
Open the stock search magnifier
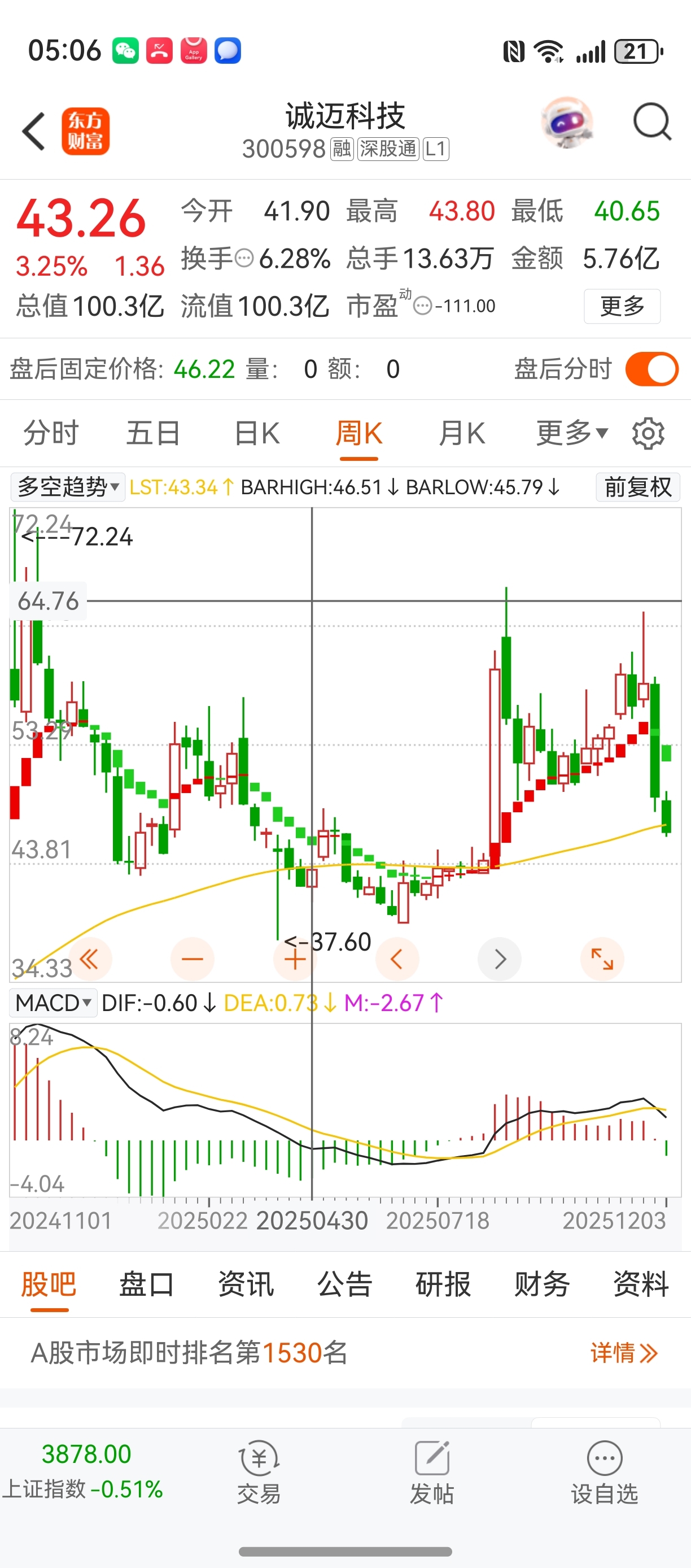coord(651,124)
